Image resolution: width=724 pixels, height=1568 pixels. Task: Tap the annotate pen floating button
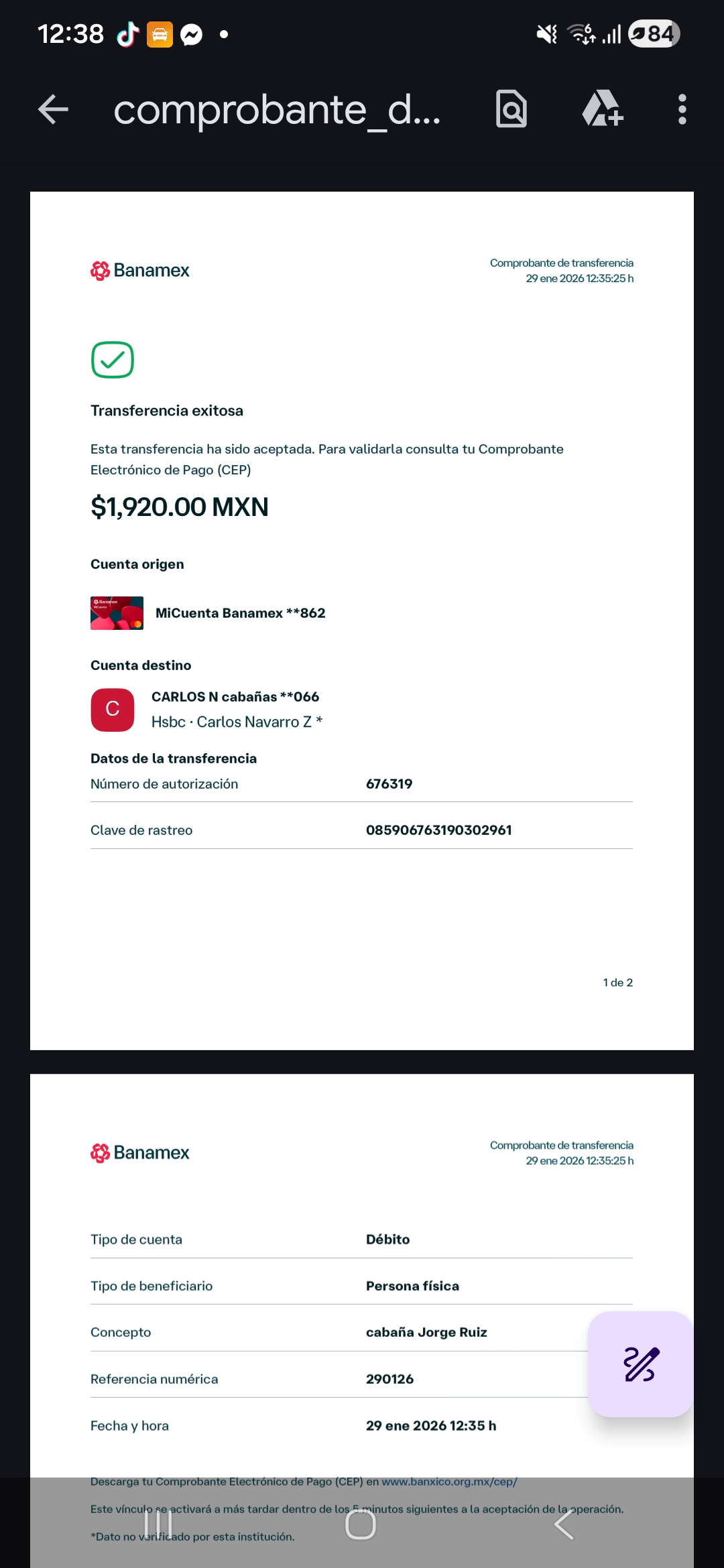coord(640,1364)
